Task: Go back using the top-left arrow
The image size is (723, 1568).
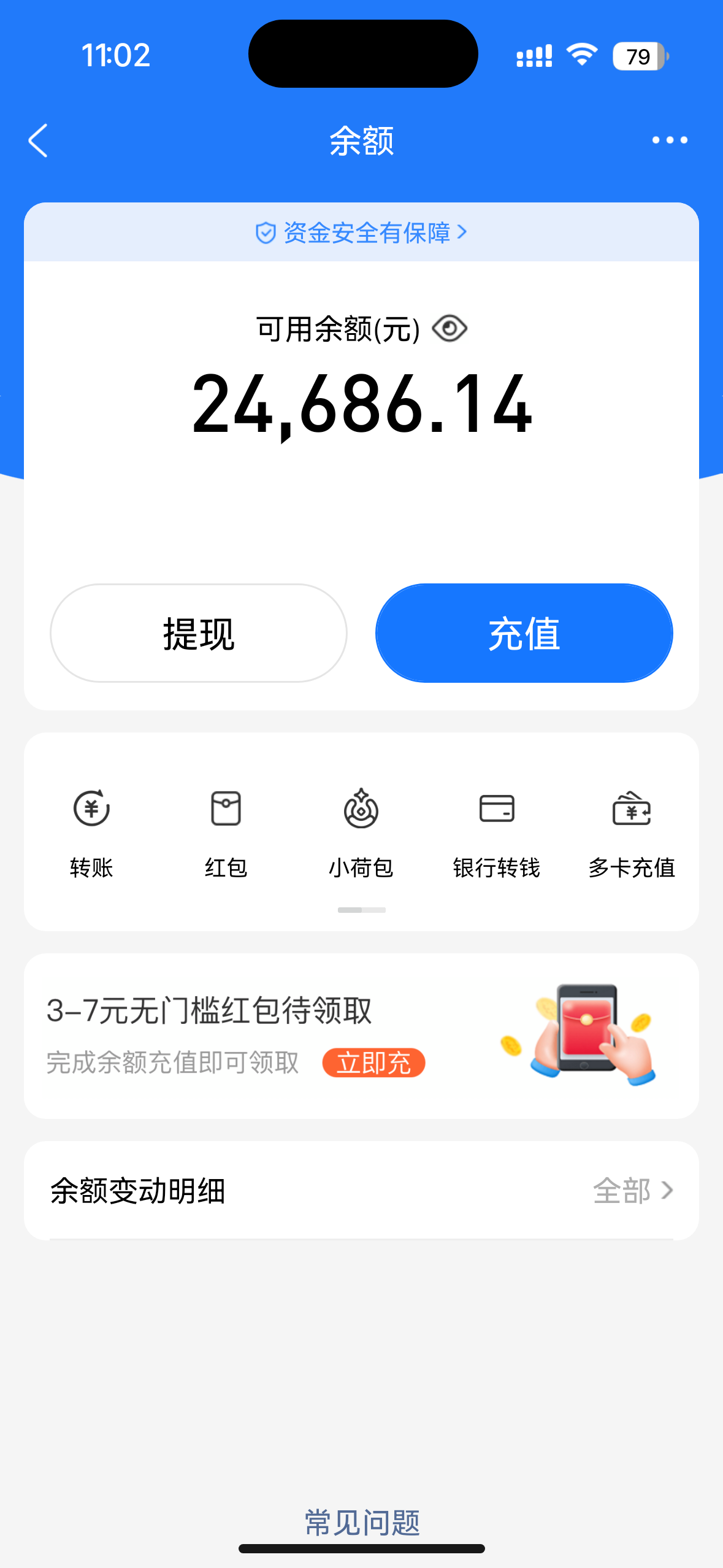Action: coord(38,140)
